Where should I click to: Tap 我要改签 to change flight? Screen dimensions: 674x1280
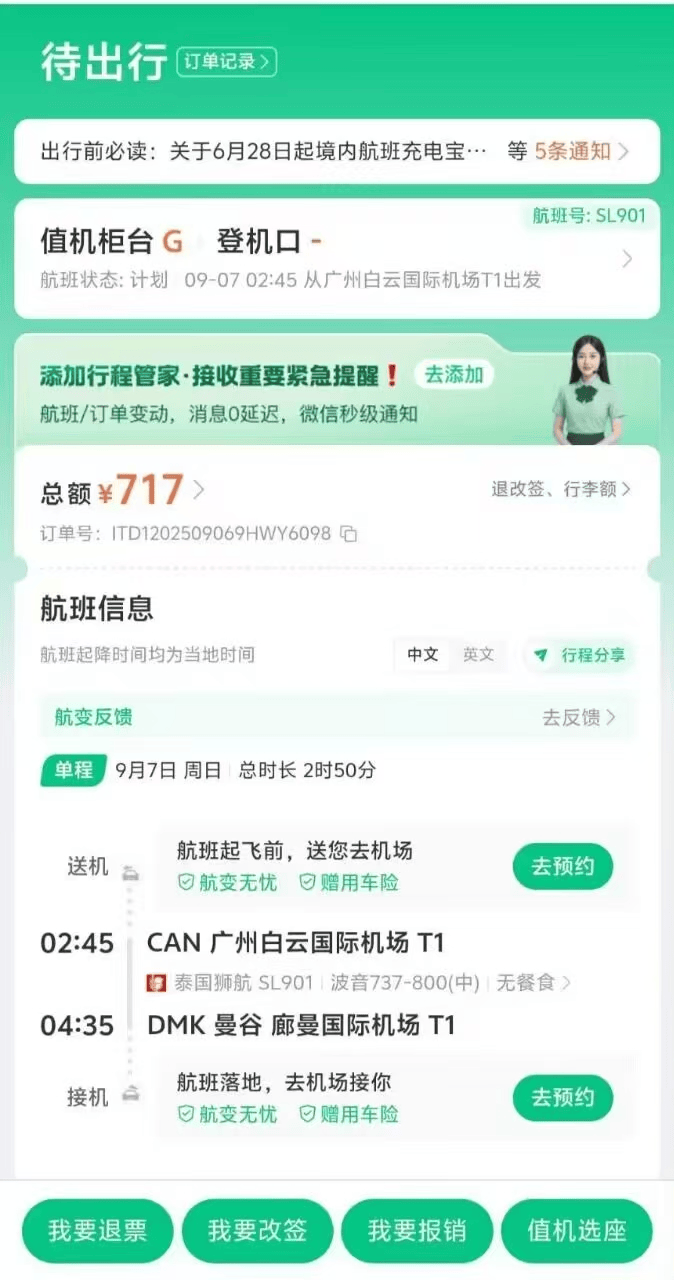click(257, 1231)
